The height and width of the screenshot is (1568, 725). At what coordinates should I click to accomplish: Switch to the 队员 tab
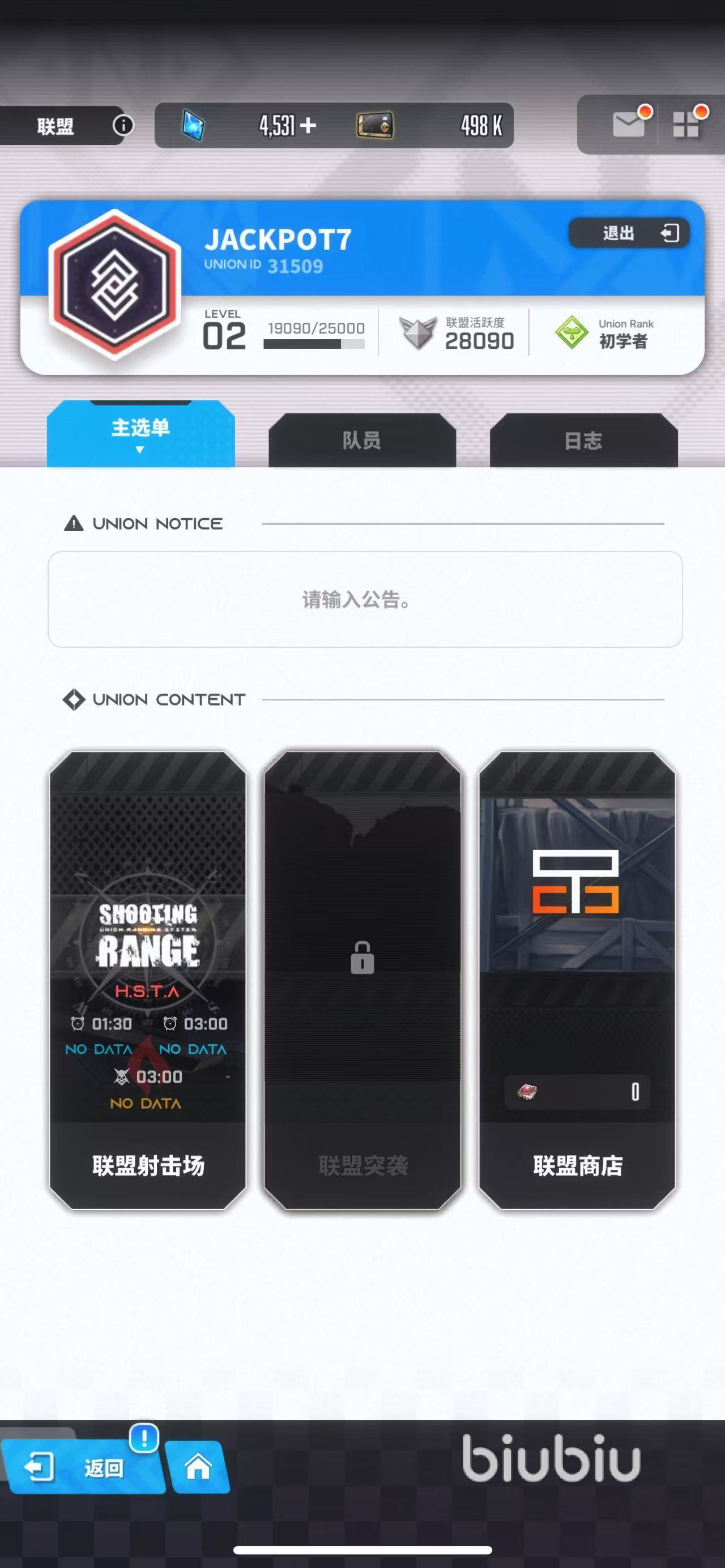(x=361, y=440)
